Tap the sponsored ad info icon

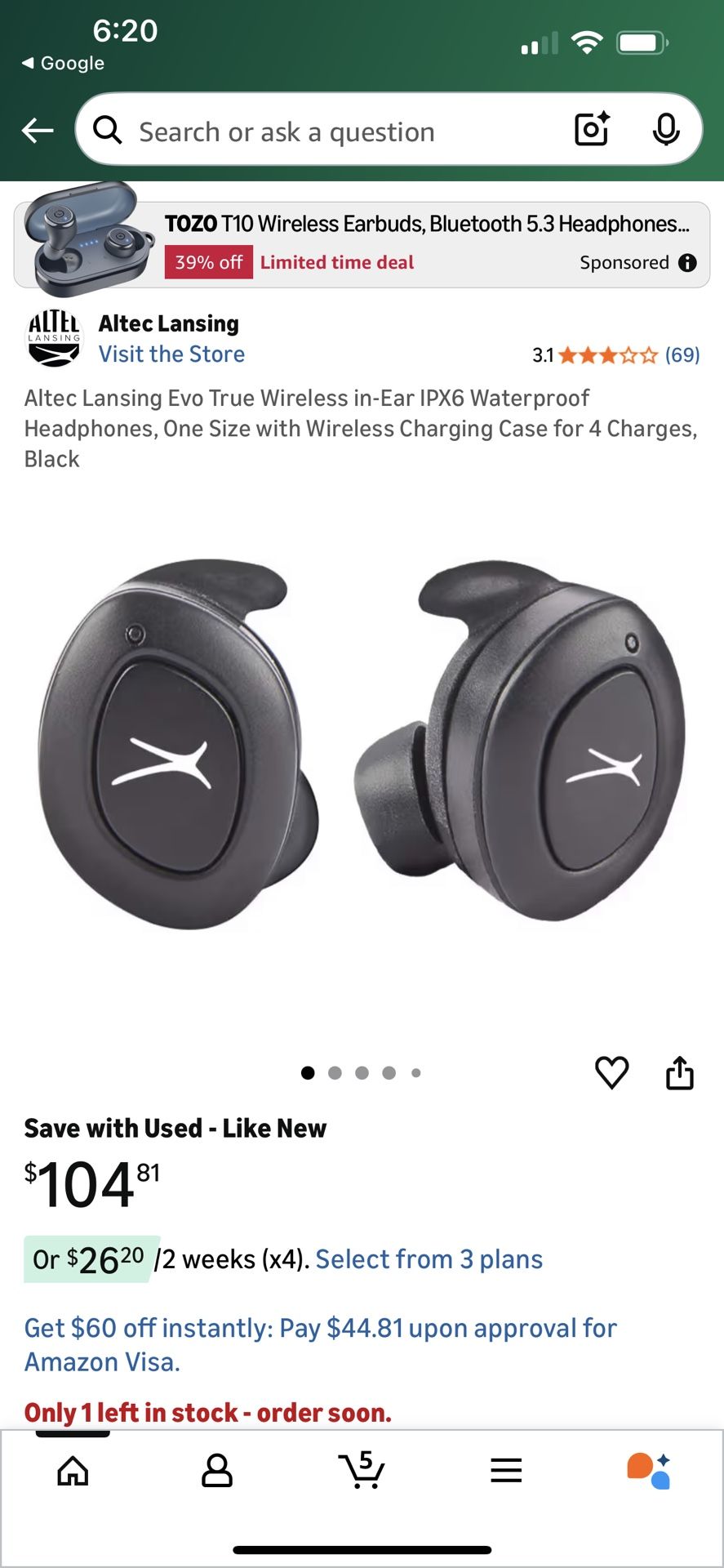690,262
